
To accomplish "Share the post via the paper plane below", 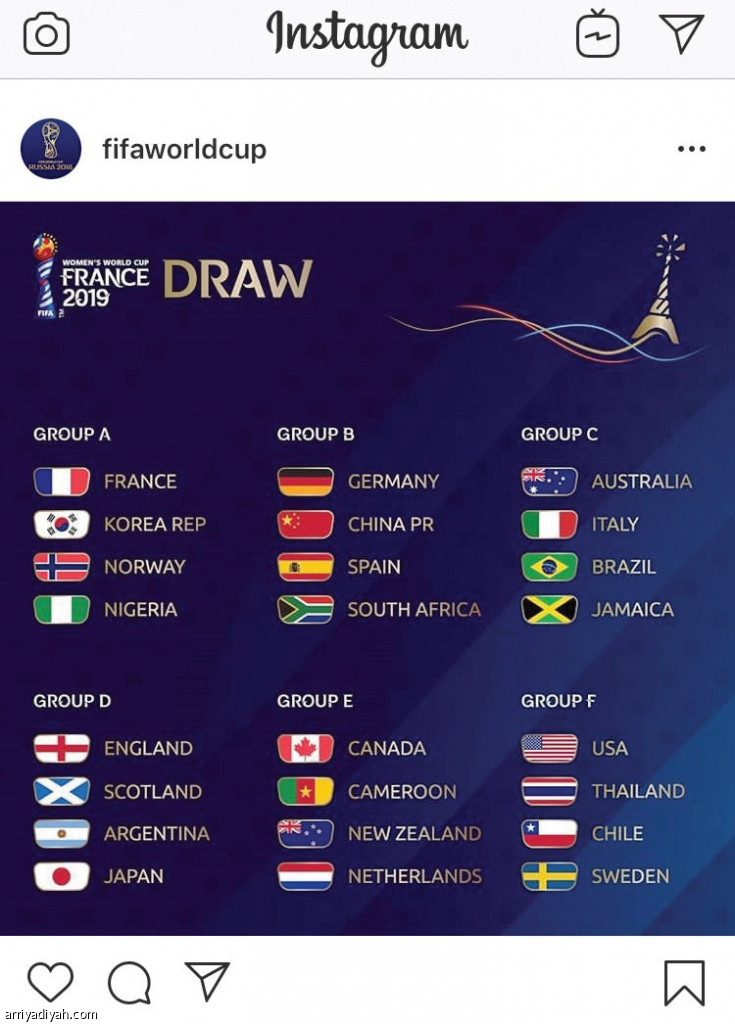I will [207, 981].
